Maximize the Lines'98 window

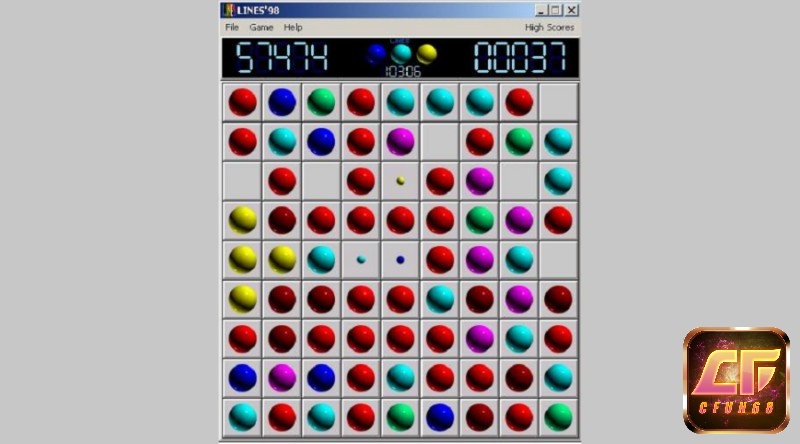[x=556, y=9]
